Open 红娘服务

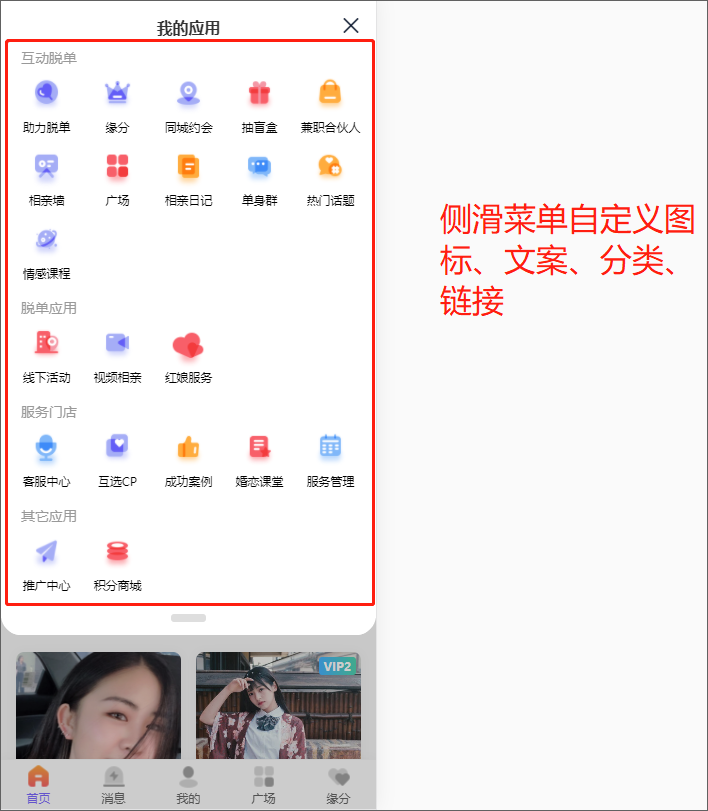point(188,355)
